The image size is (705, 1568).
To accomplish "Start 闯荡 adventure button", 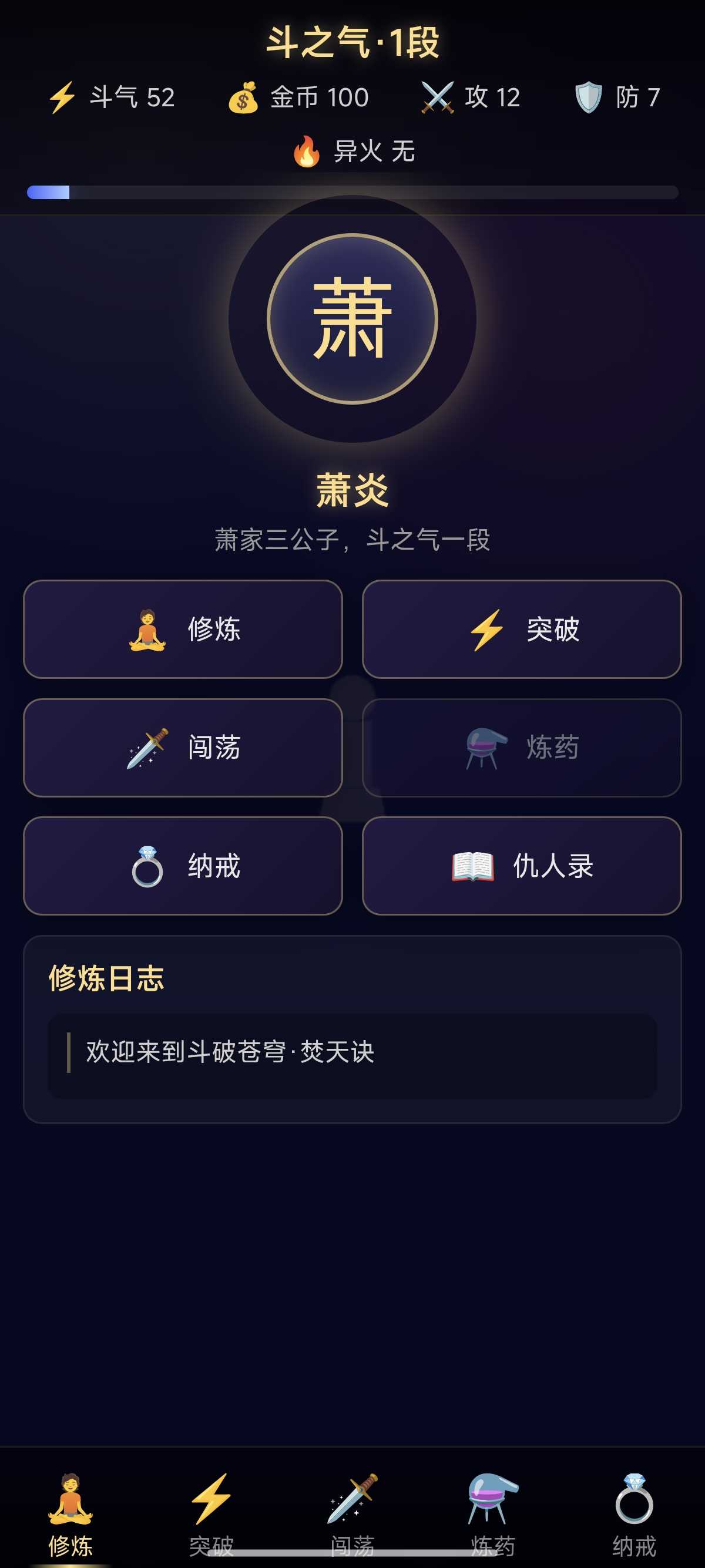I will coord(183,748).
